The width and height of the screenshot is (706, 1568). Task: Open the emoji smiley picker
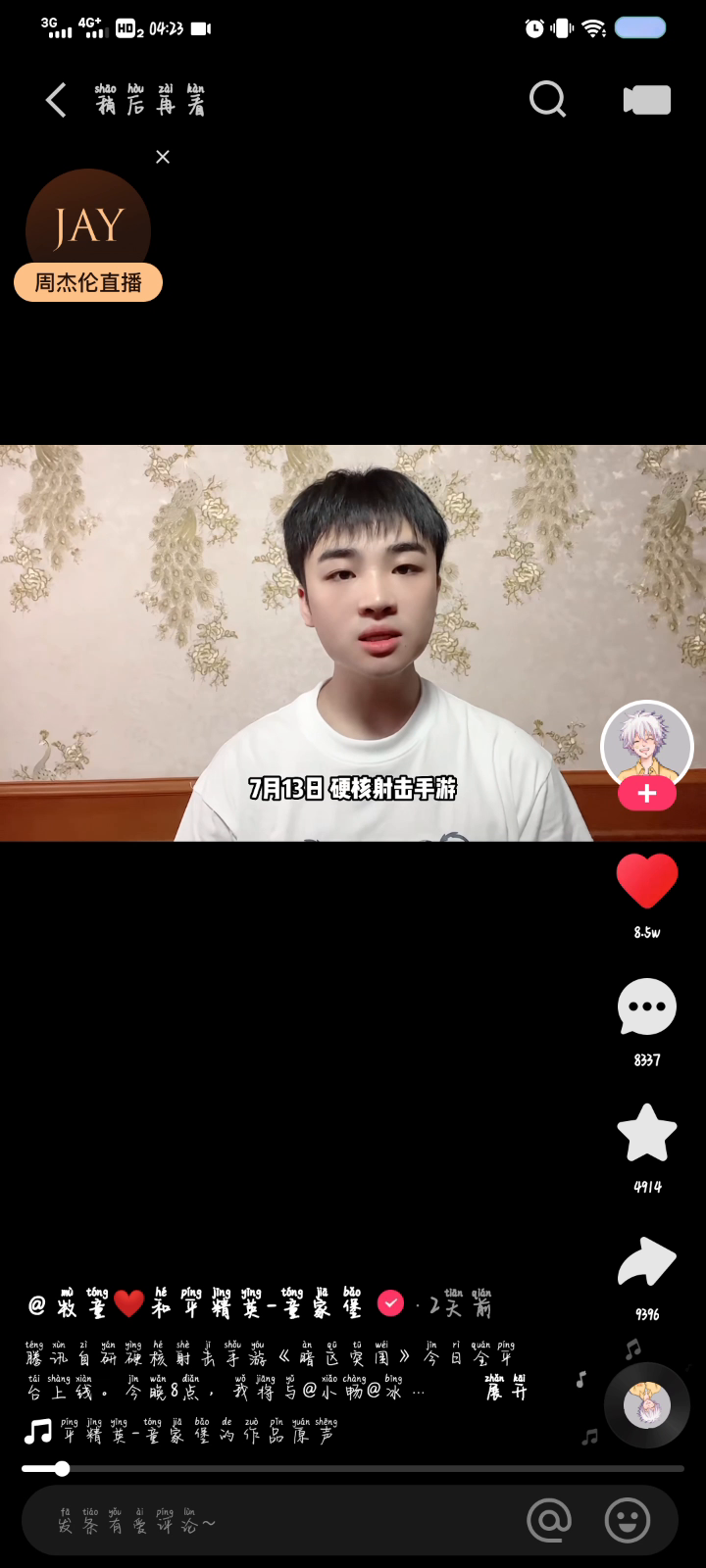click(x=628, y=1521)
